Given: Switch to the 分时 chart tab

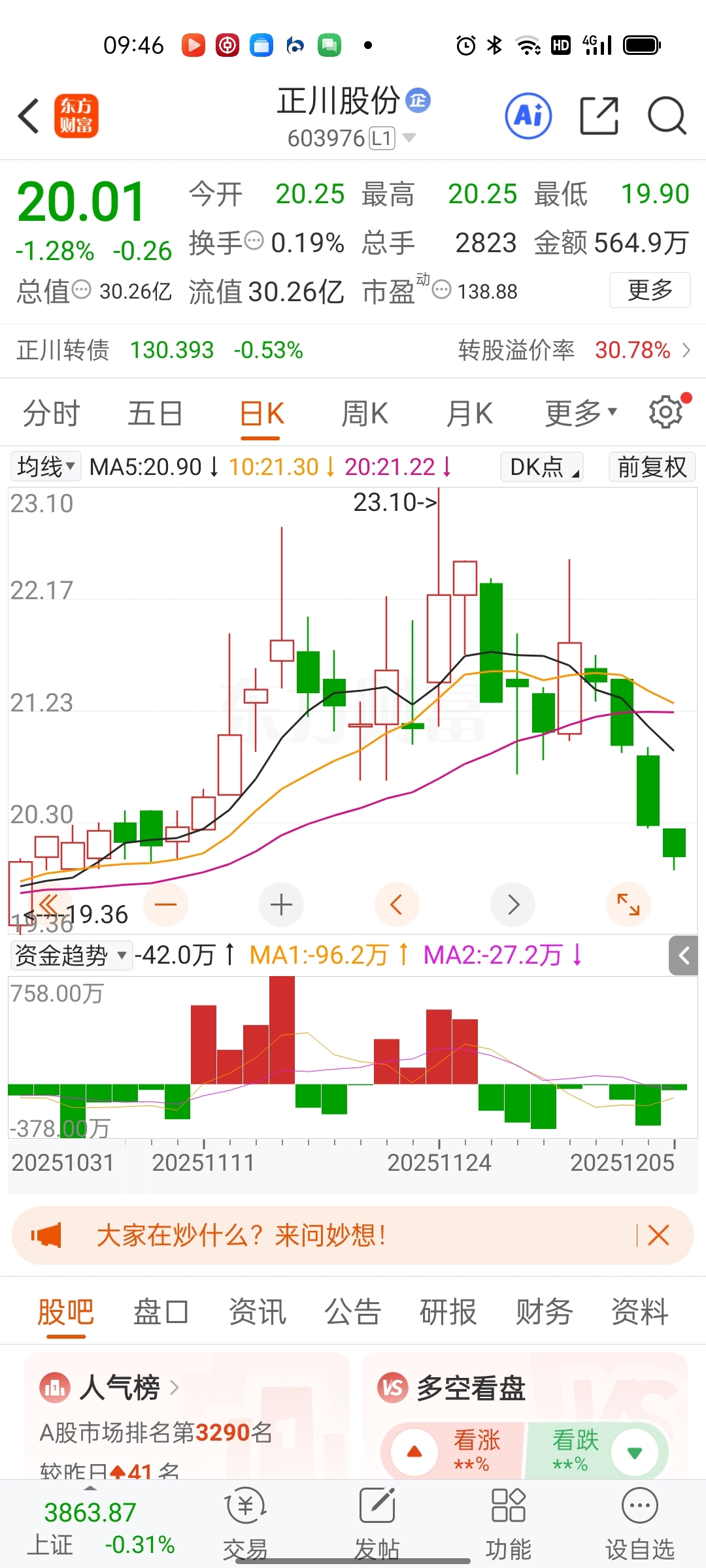Looking at the screenshot, I should pos(51,414).
